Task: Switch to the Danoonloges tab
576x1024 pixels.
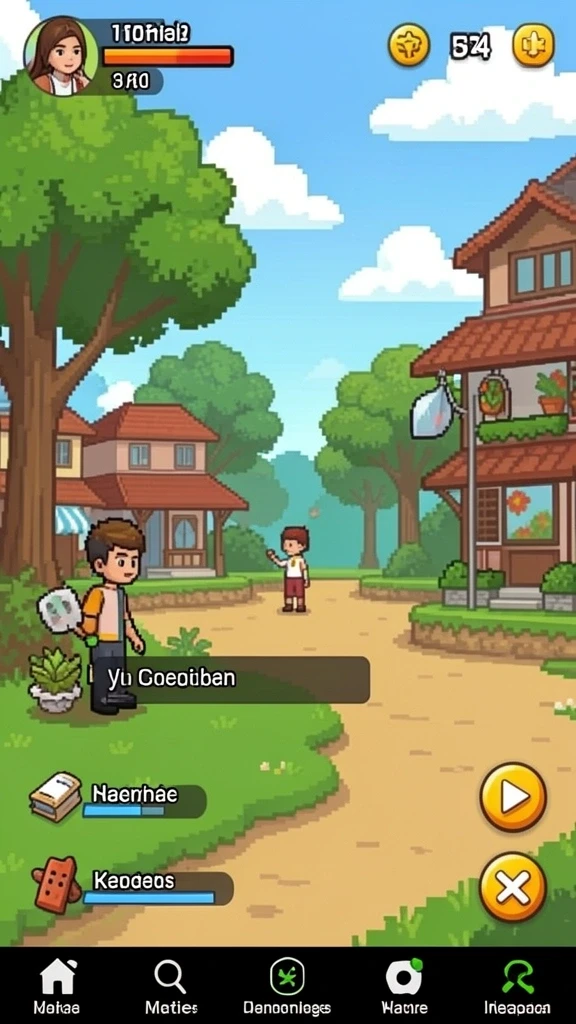Action: (x=287, y=986)
